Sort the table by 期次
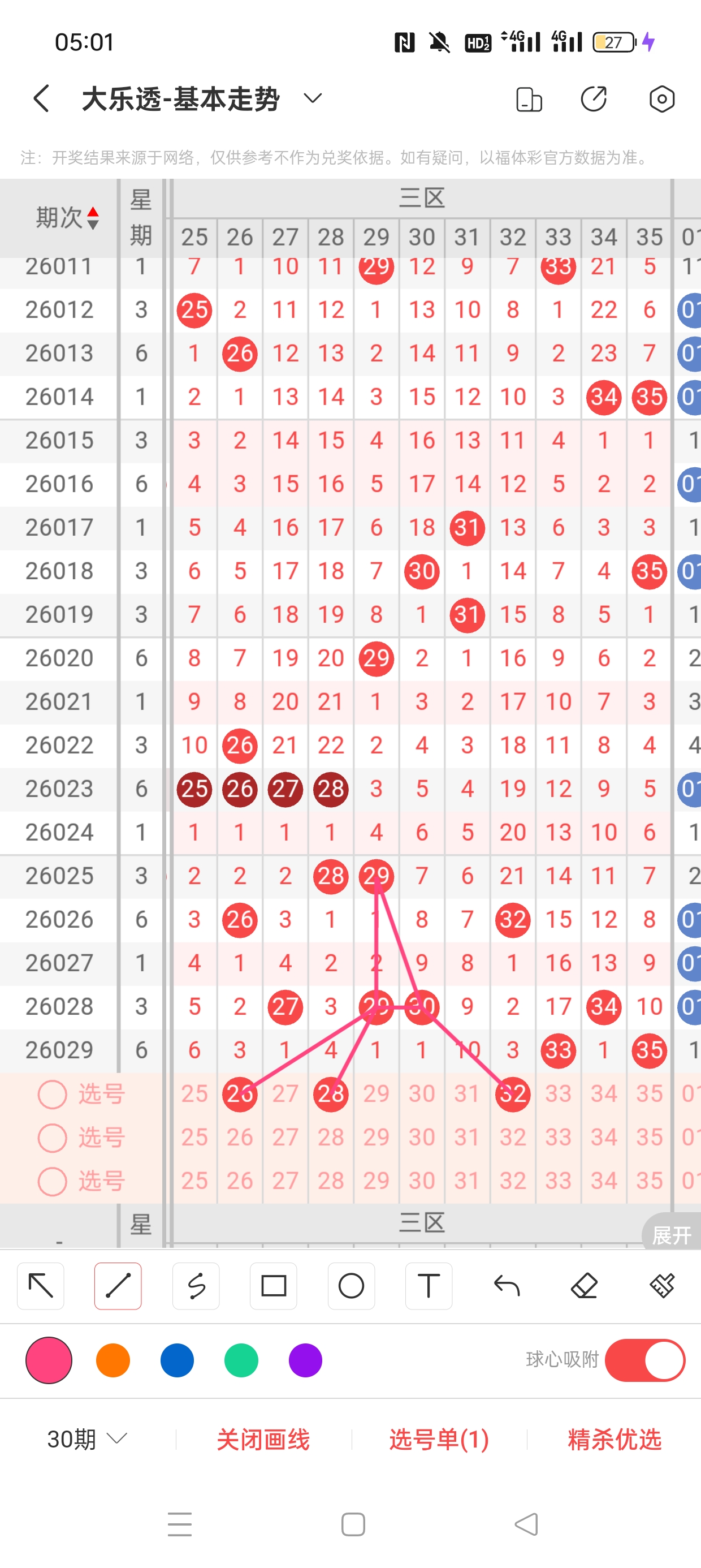 [67, 217]
